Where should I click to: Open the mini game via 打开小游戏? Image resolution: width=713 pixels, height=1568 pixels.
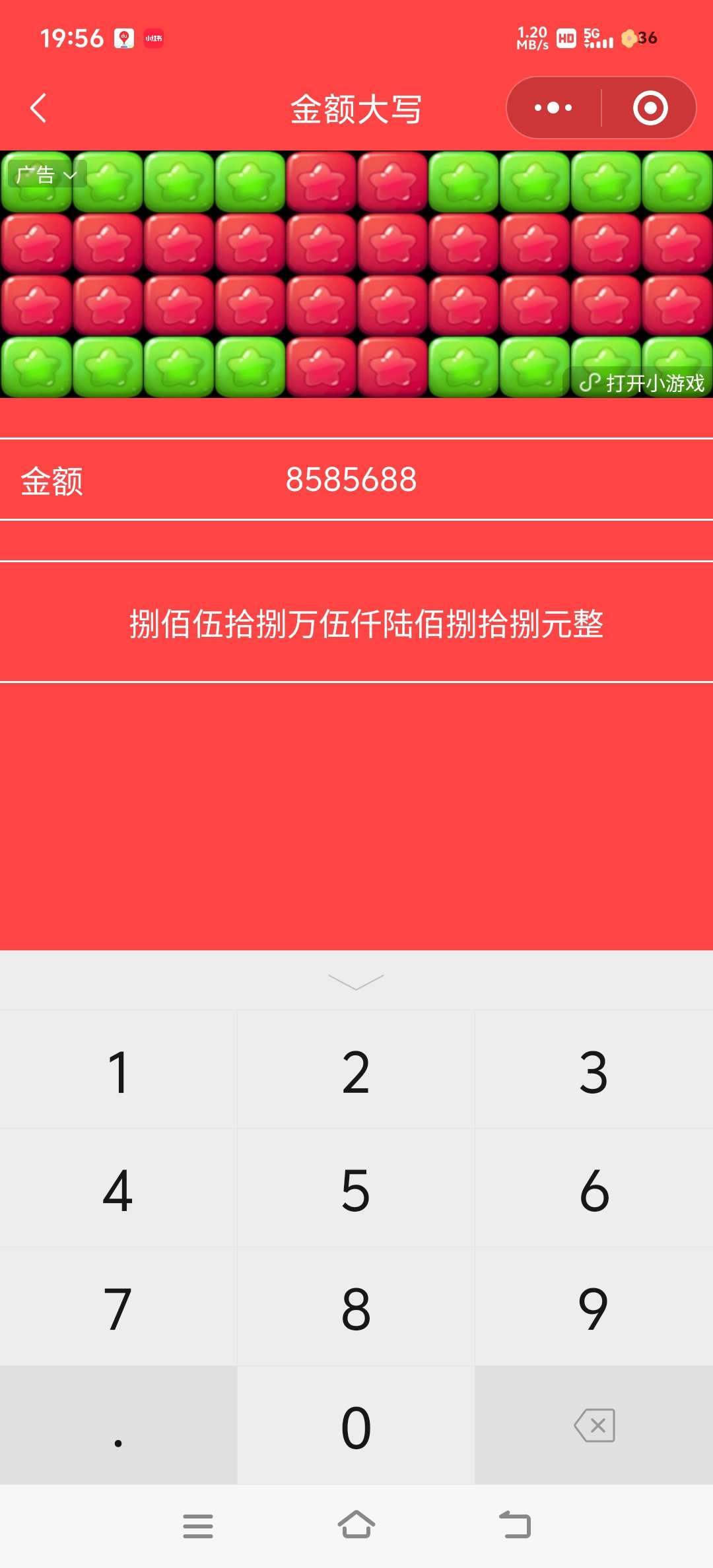(x=642, y=383)
